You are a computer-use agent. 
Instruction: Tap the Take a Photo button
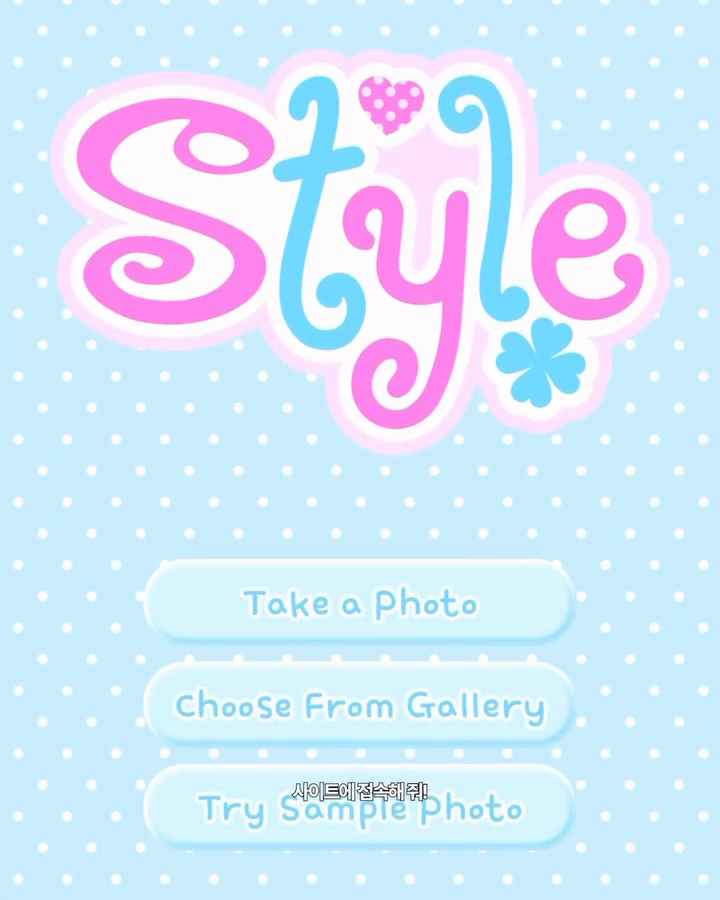(x=360, y=603)
